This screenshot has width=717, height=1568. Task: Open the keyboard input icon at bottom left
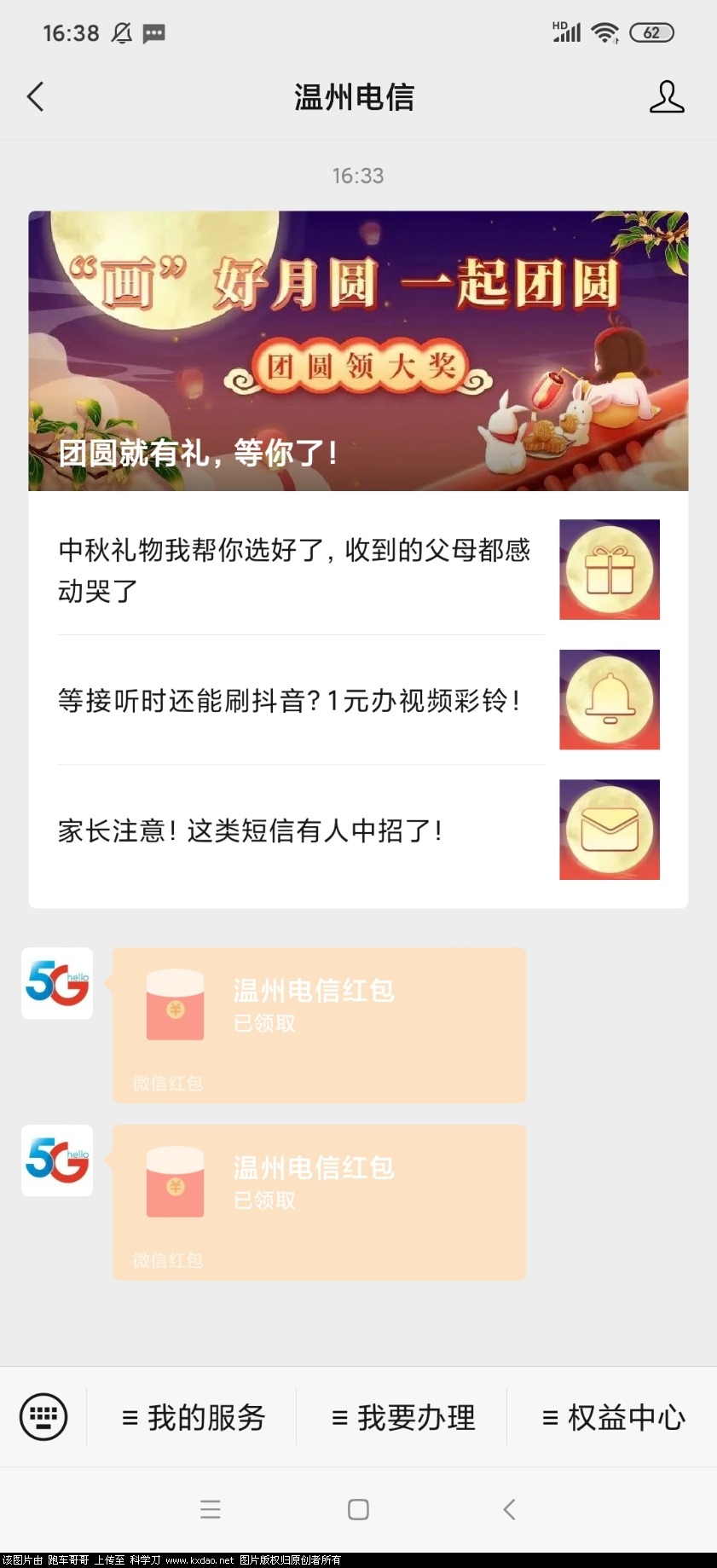(42, 1416)
